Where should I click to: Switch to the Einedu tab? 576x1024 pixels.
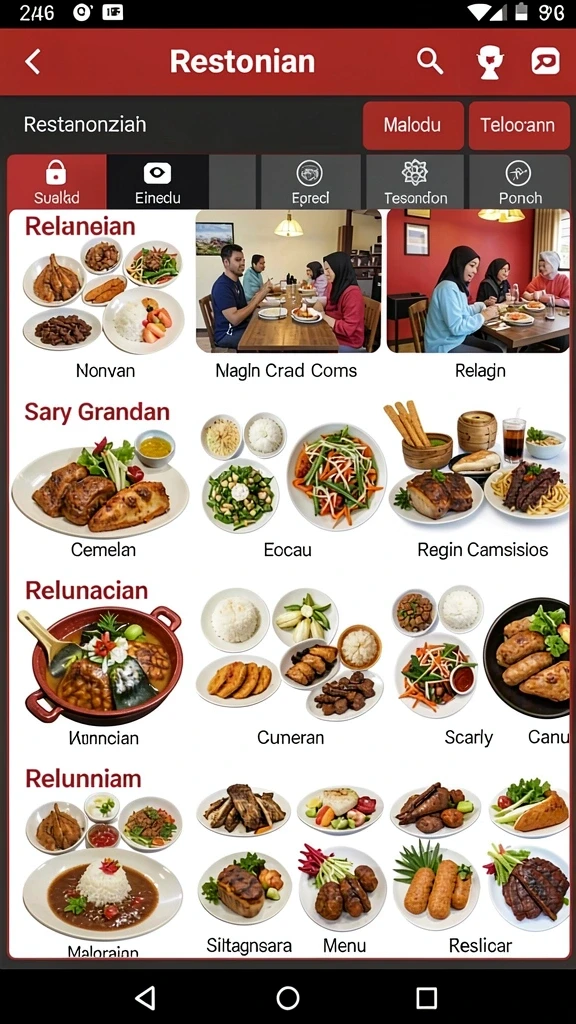[x=157, y=182]
